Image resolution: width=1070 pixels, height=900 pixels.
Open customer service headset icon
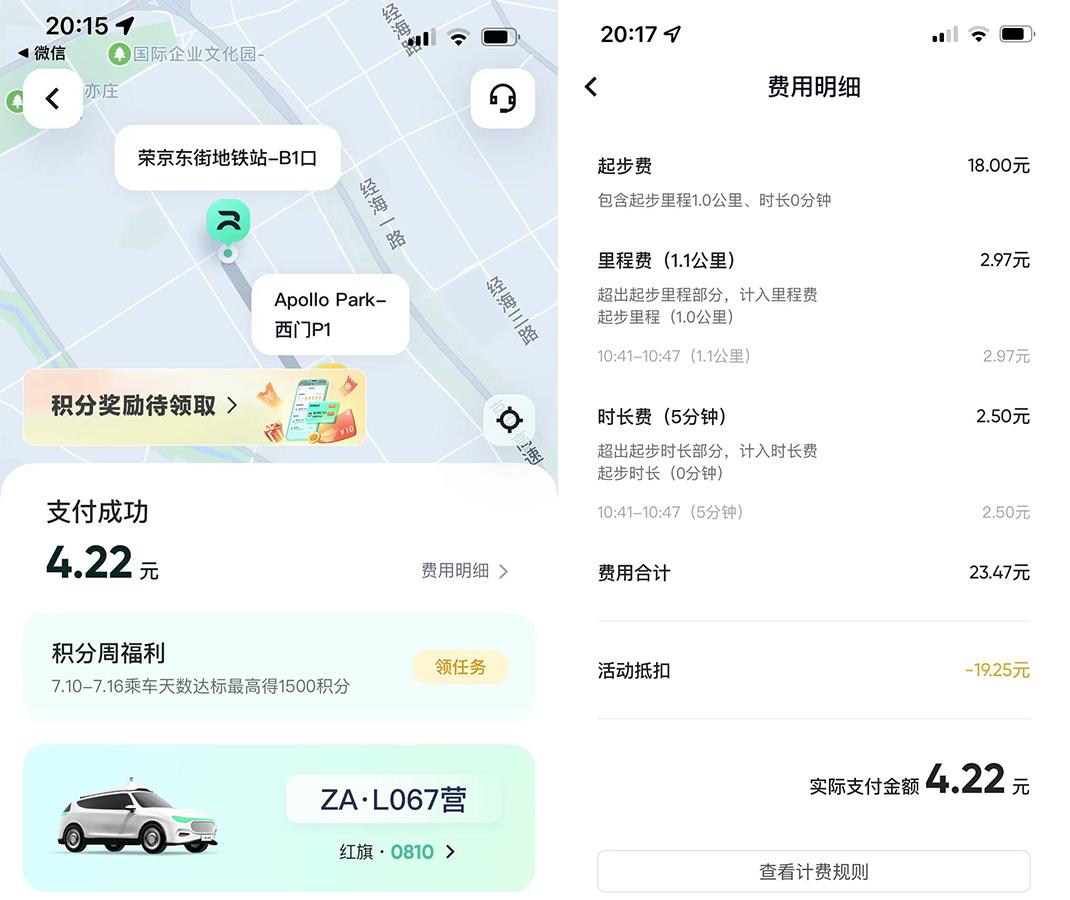tap(502, 98)
